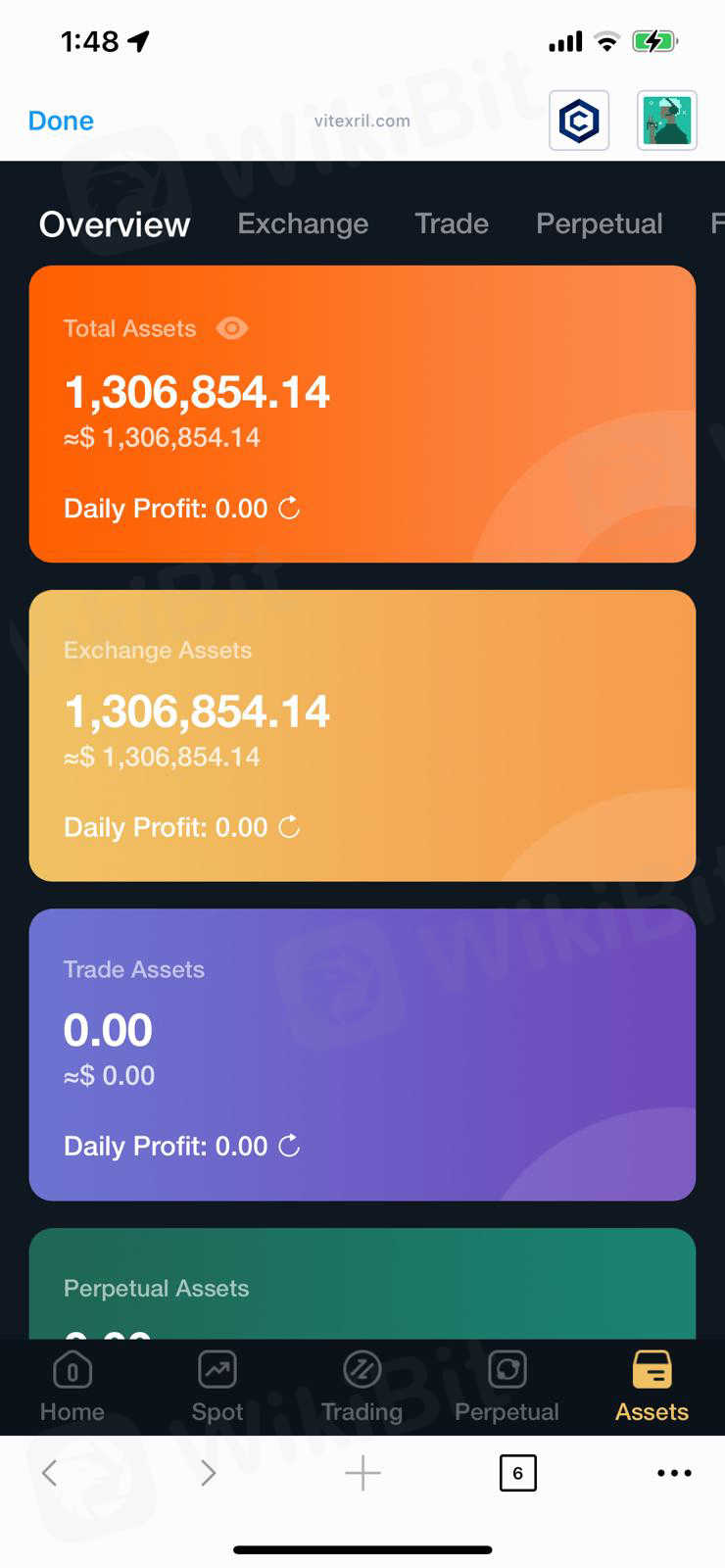725x1568 pixels.
Task: Open the Crypto.com wallet icon
Action: [x=579, y=121]
